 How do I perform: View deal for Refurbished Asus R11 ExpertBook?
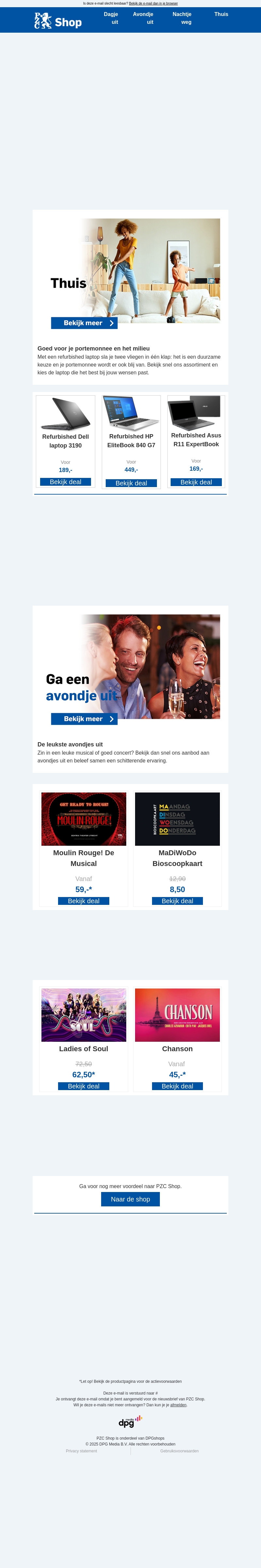(196, 482)
